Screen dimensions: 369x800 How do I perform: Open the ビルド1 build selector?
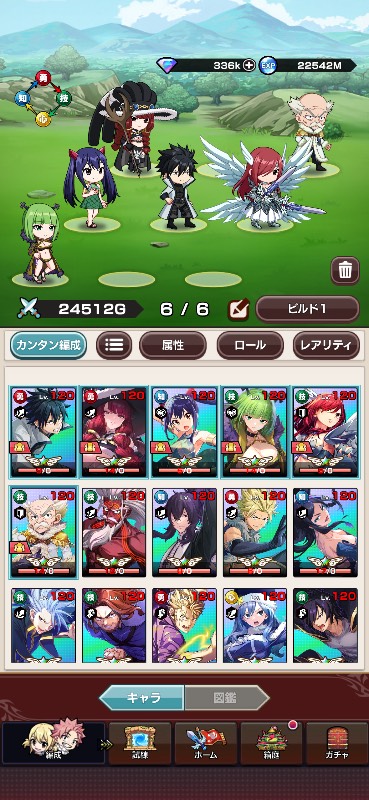point(308,309)
